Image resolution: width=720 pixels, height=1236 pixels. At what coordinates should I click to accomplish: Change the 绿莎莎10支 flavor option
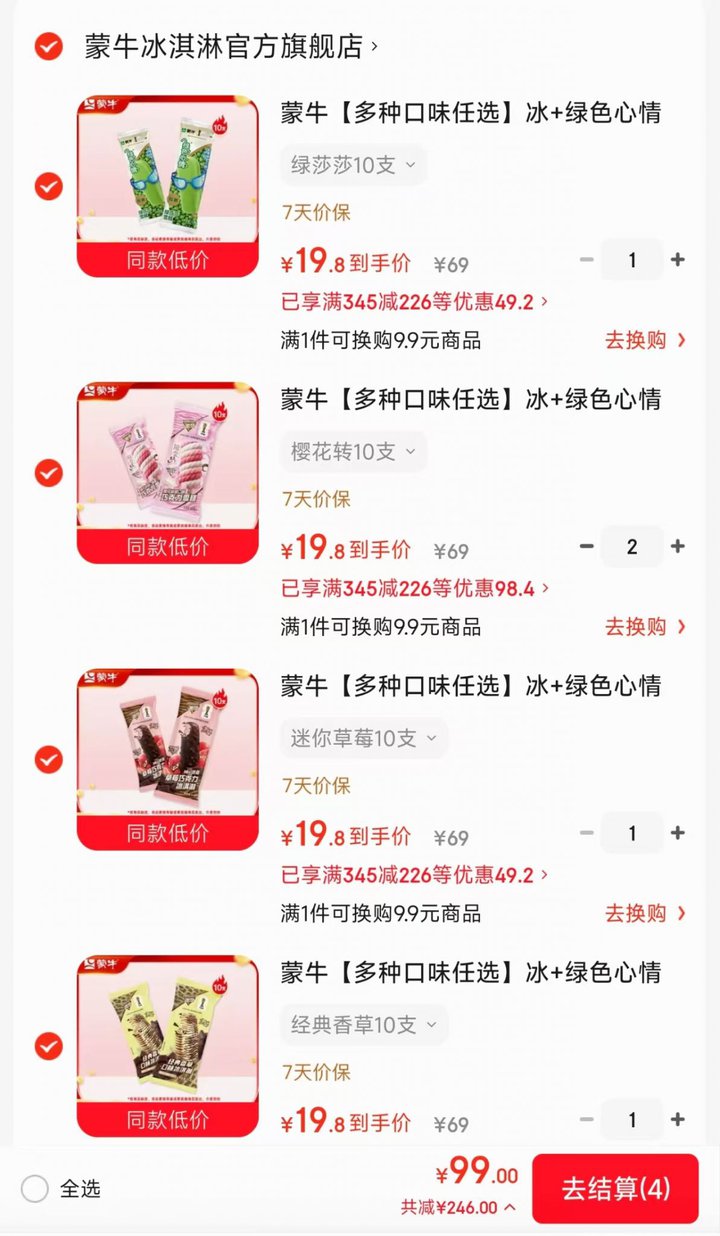(353, 165)
